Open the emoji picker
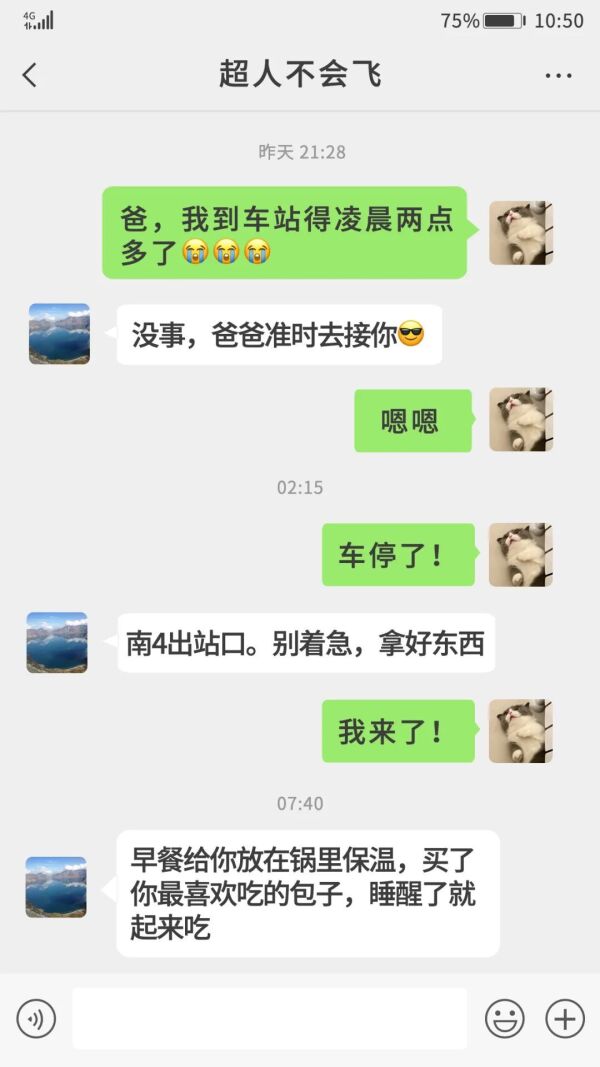This screenshot has width=600, height=1067. 504,1019
